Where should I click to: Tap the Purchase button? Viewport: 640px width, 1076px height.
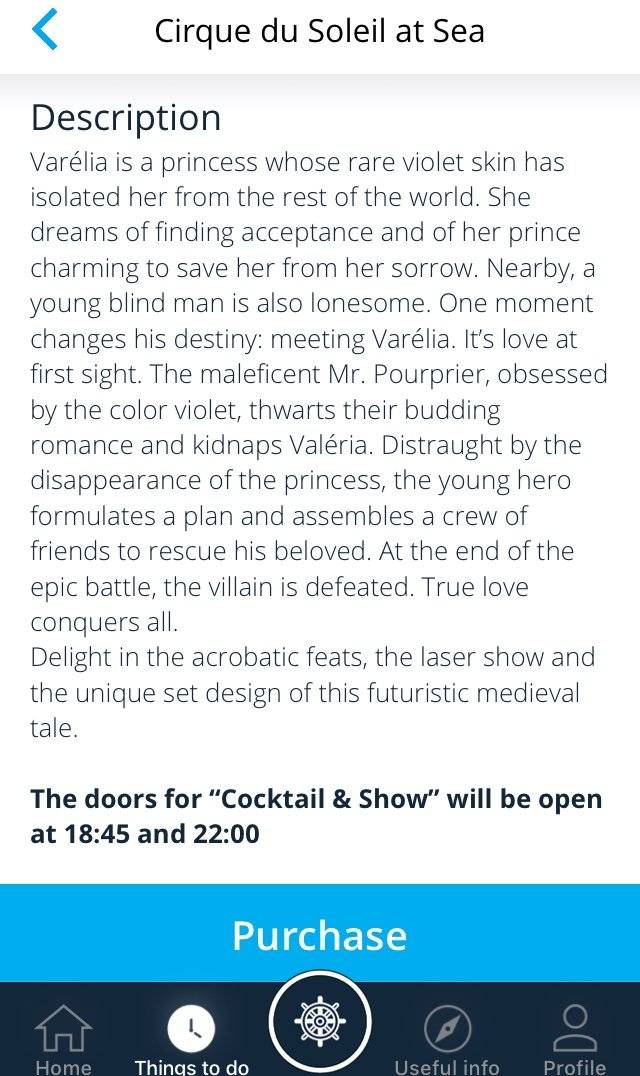pos(320,934)
